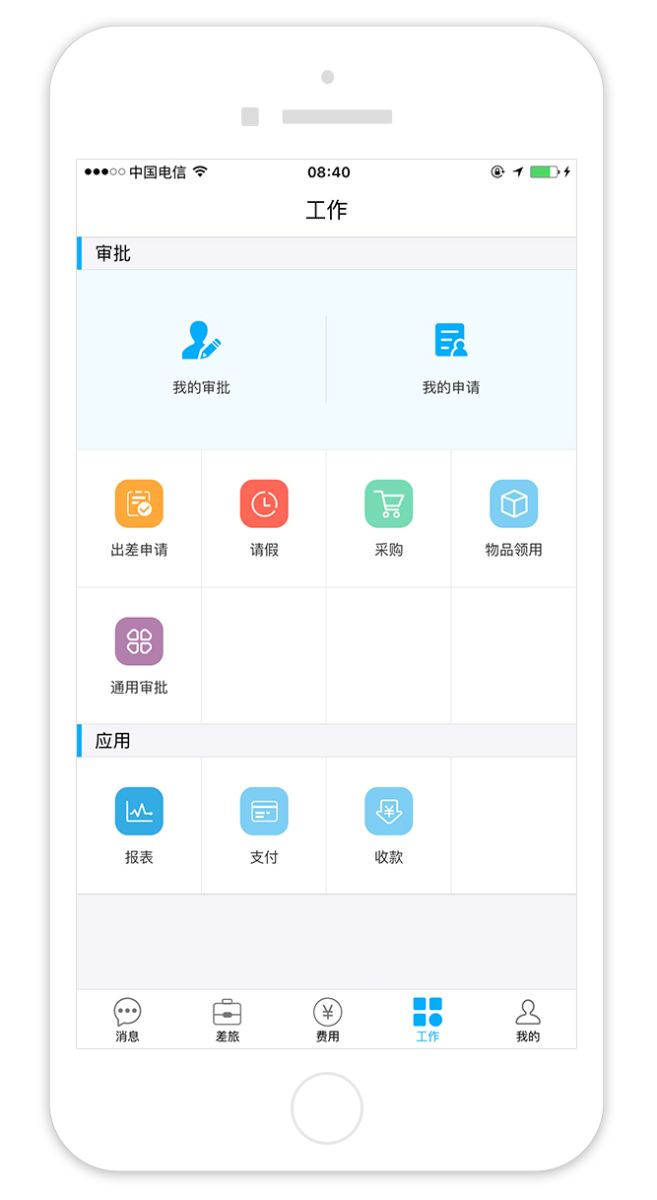Open 我的审批 (My Approvals)
Viewport: 657px width, 1200px height.
tap(201, 357)
